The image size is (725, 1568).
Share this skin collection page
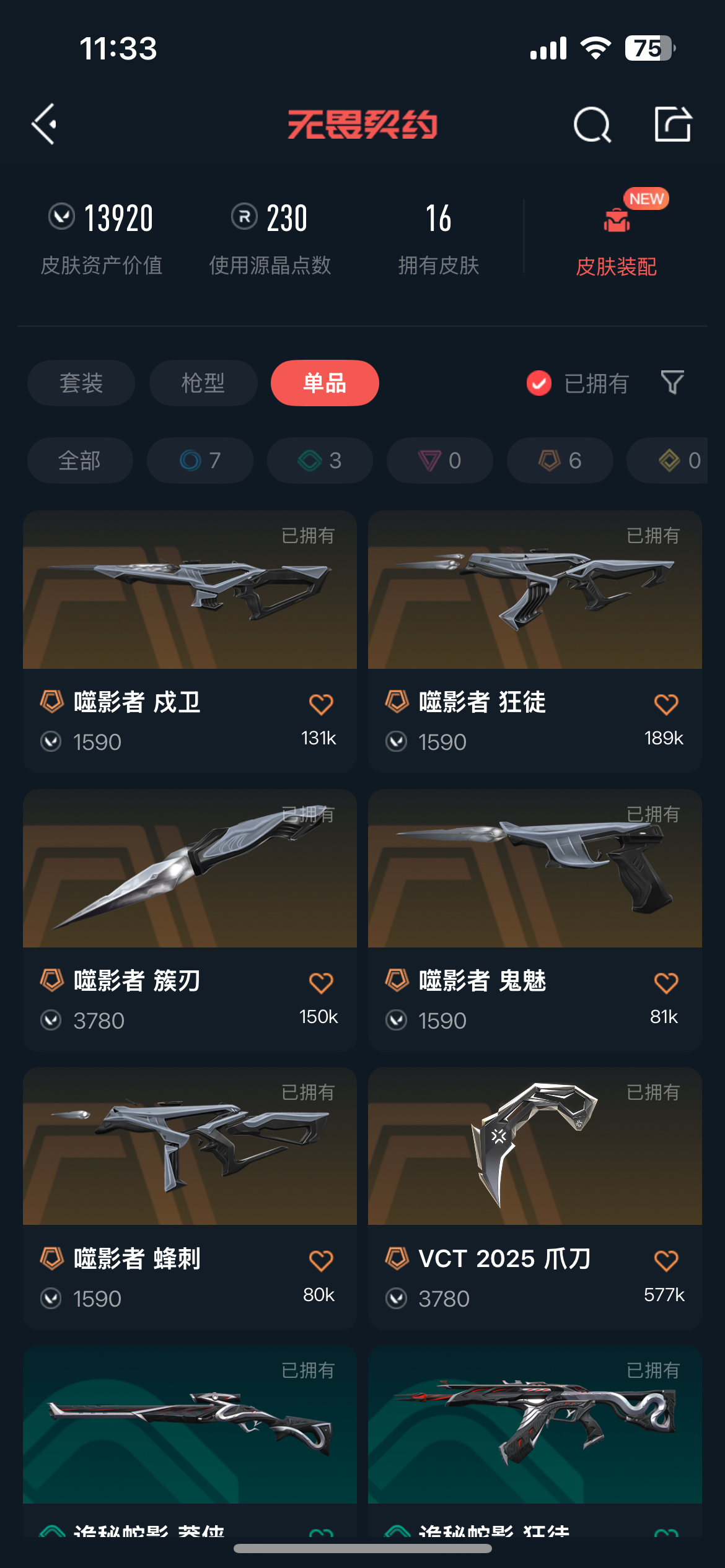[672, 124]
